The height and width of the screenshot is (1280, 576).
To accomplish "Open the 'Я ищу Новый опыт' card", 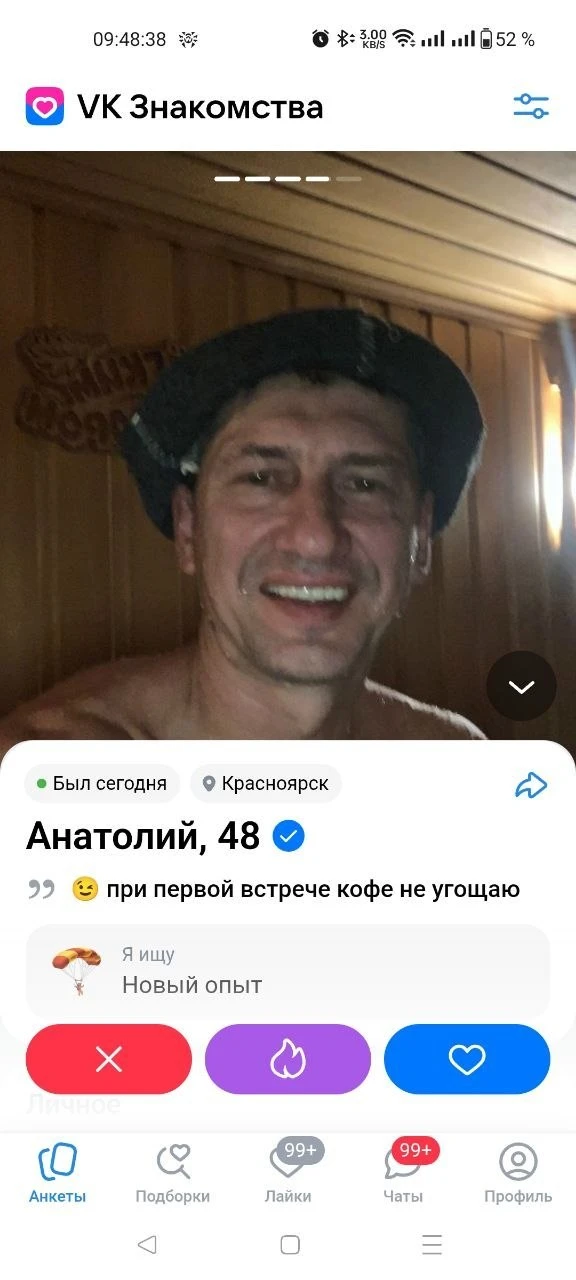I will (288, 971).
